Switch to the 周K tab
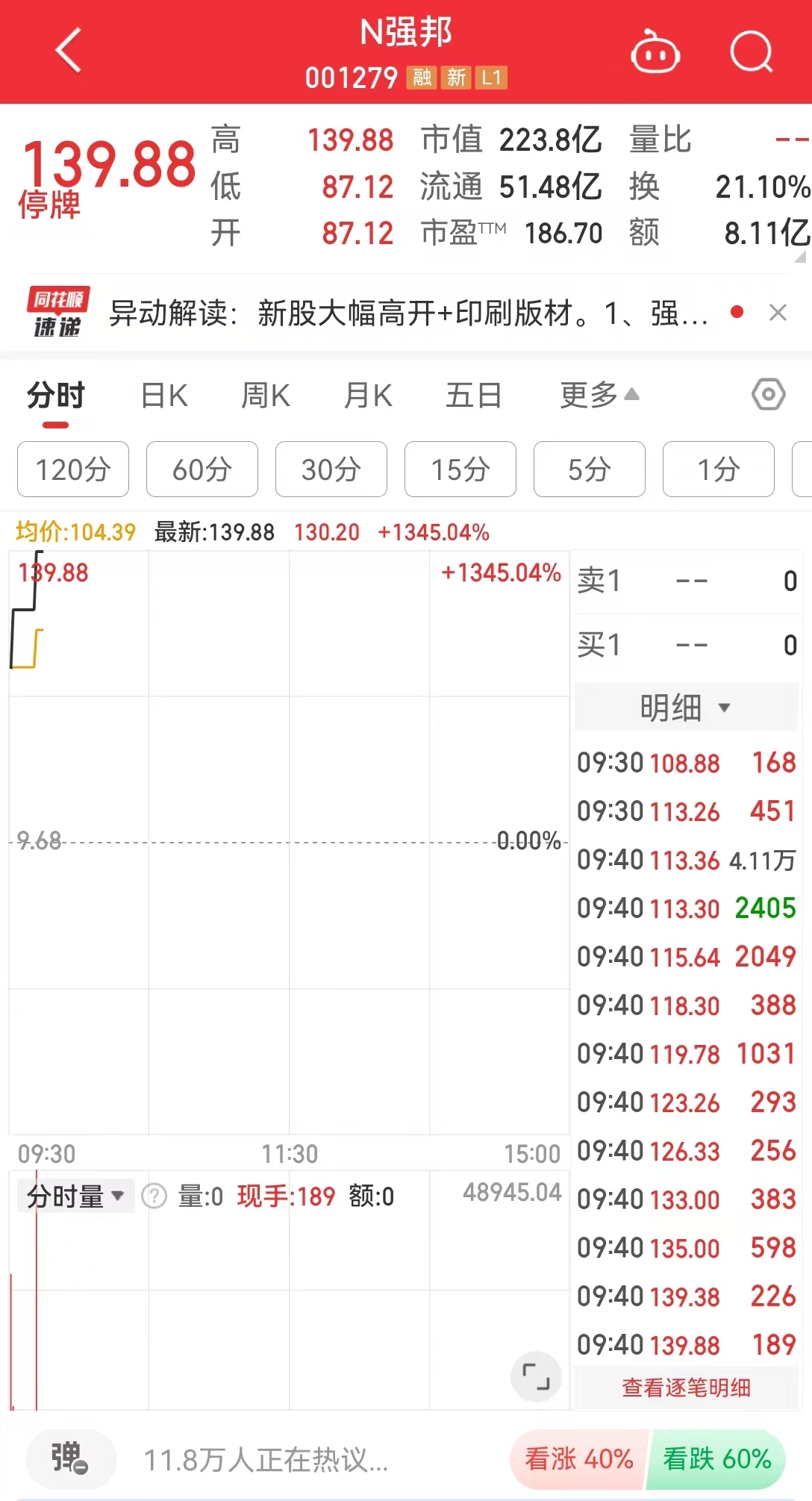This screenshot has width=812, height=1501. (x=266, y=396)
